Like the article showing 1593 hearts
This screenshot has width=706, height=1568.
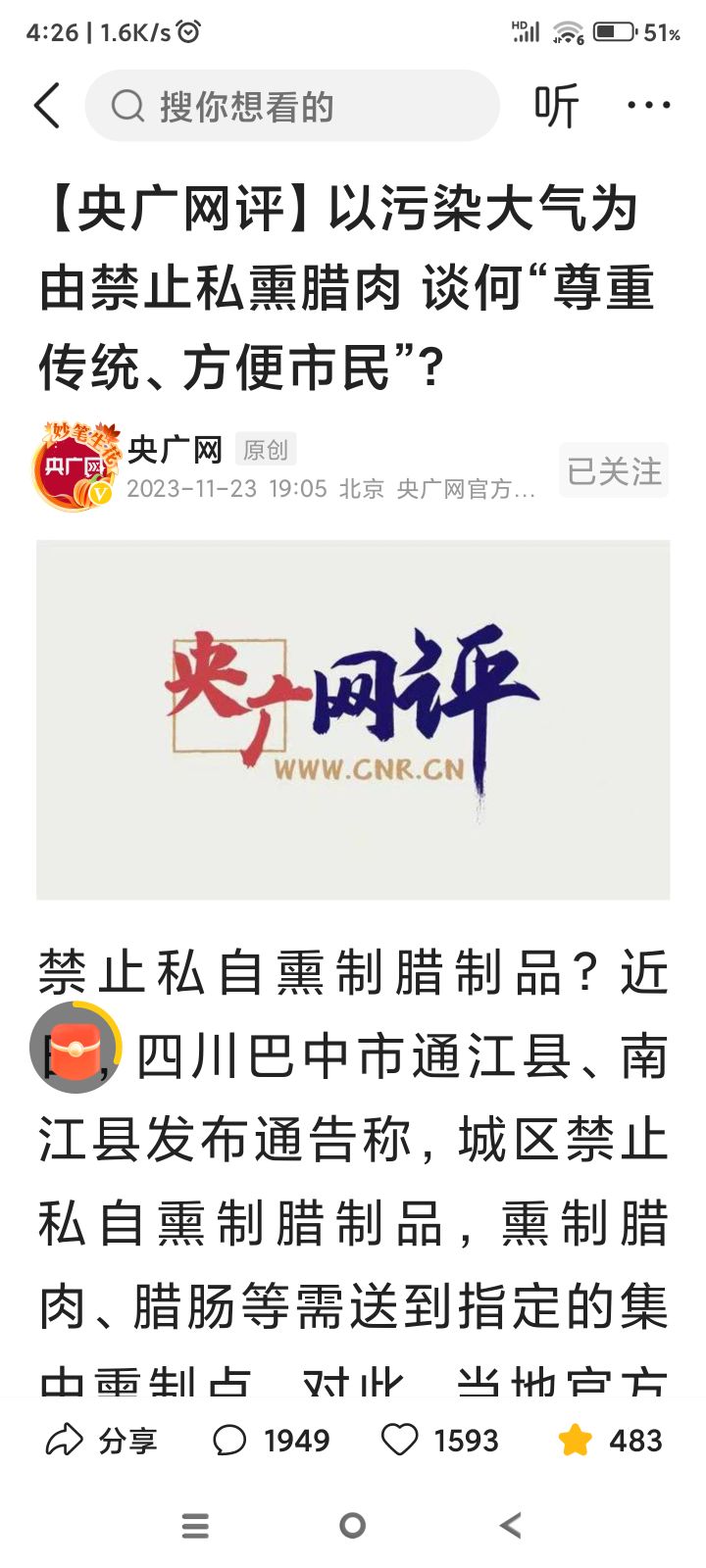click(x=439, y=1441)
